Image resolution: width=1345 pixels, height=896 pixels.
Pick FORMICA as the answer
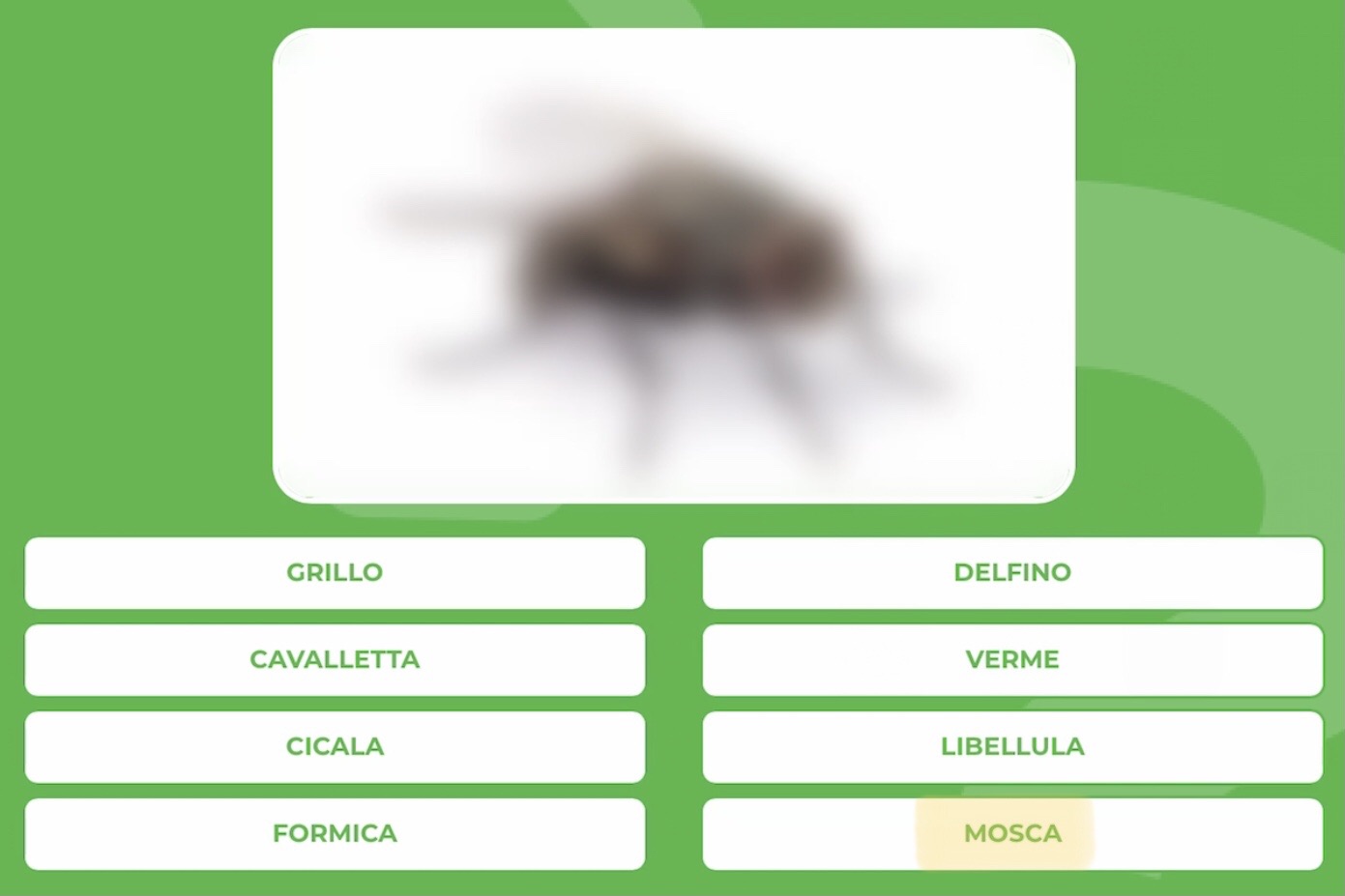335,833
